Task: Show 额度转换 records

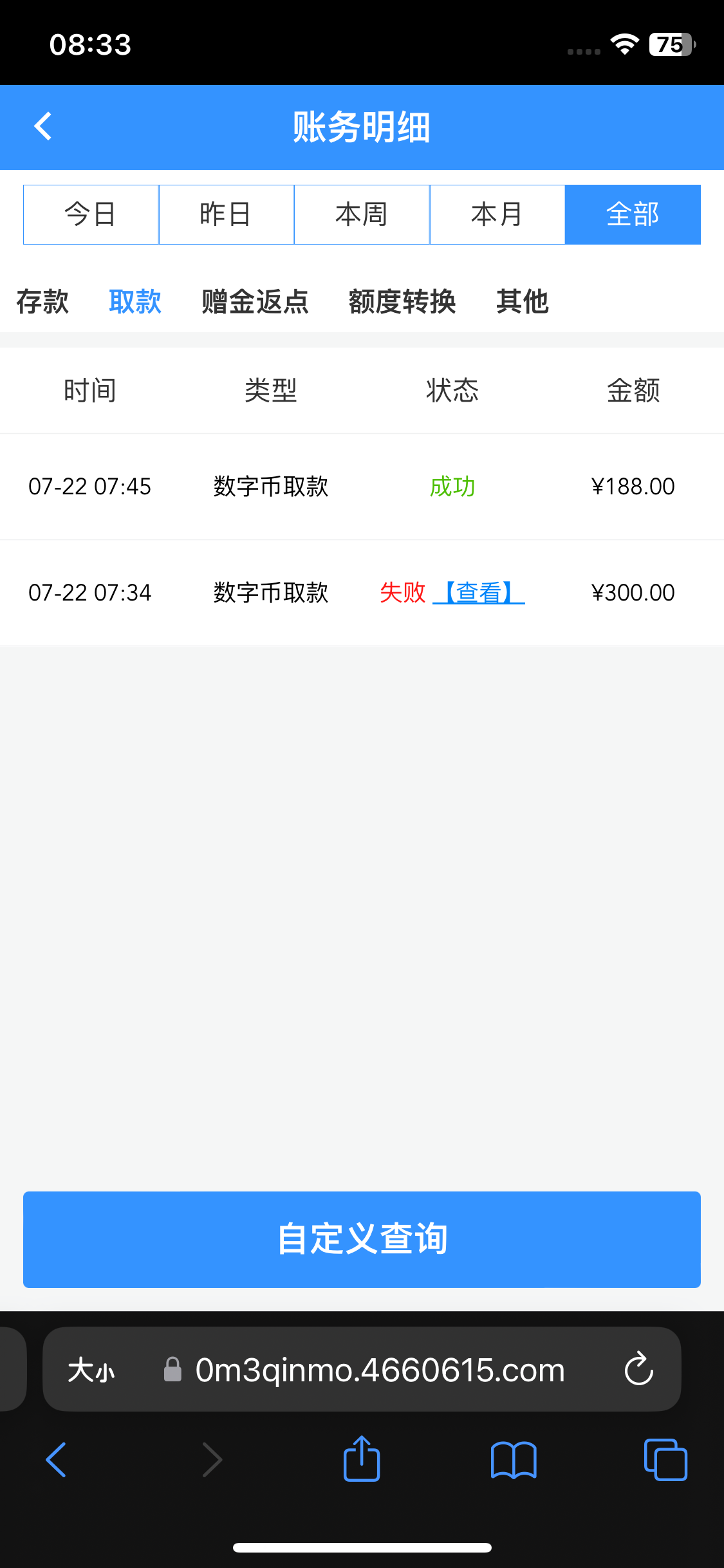Action: [x=402, y=301]
